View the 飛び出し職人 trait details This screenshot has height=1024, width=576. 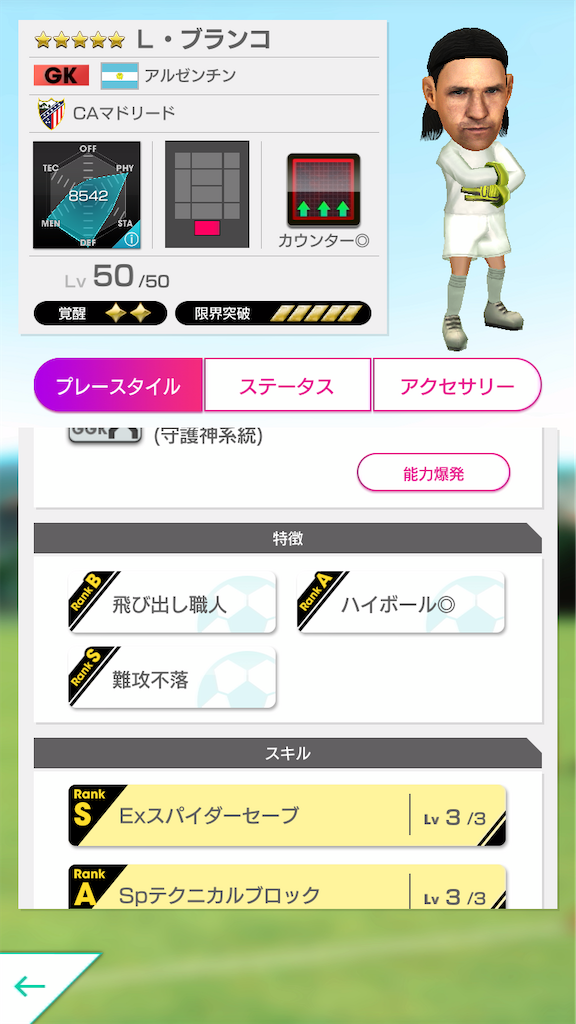172,603
